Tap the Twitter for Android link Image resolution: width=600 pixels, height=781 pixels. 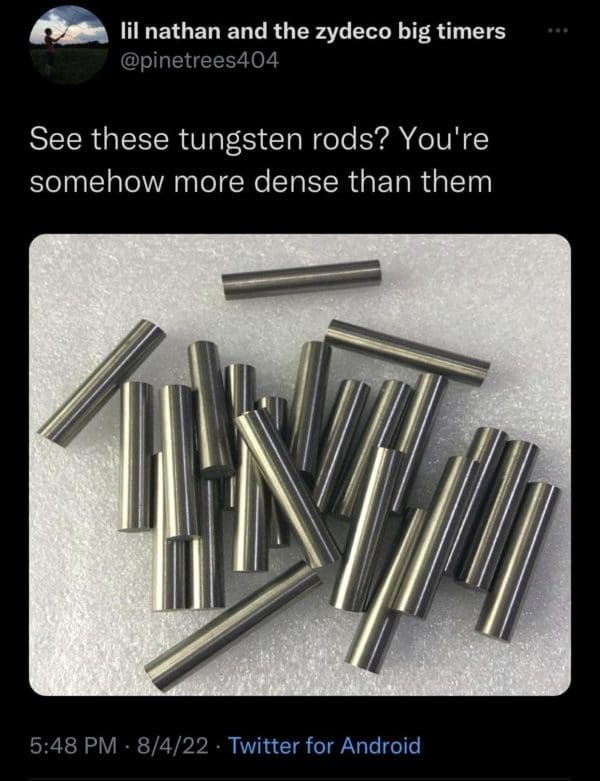point(325,745)
